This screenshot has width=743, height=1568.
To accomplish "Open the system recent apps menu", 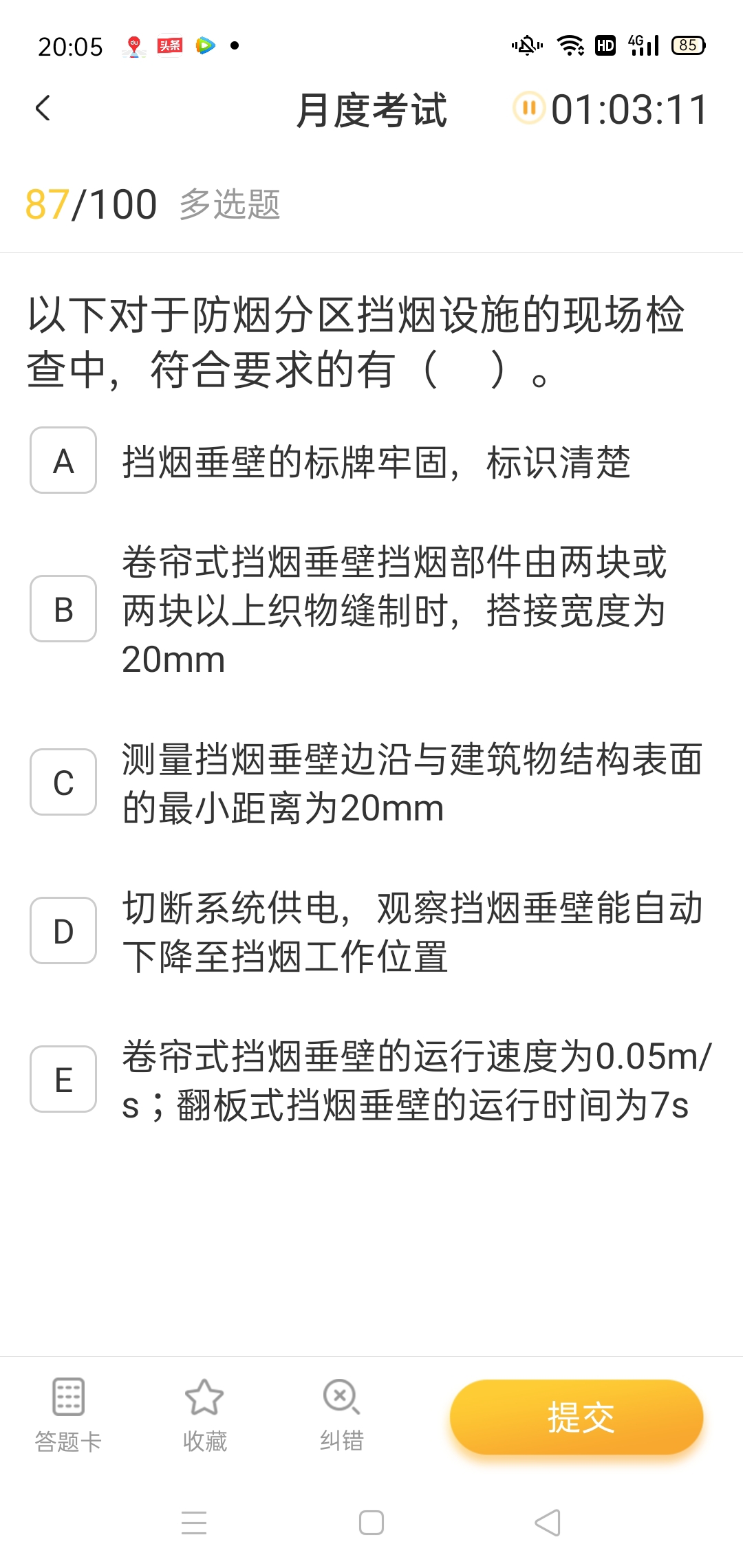I will (194, 1523).
